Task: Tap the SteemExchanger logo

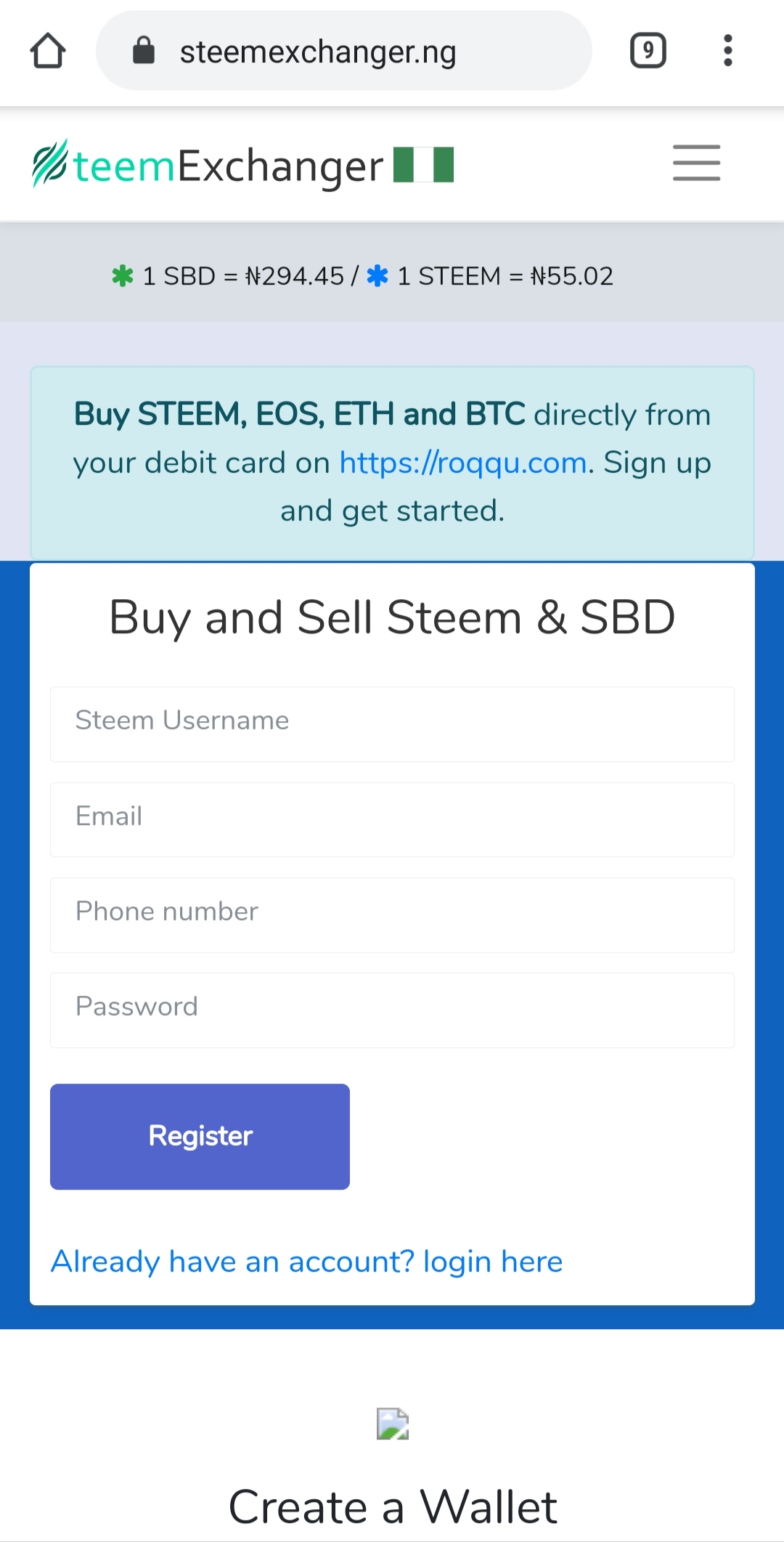Action: tap(243, 165)
